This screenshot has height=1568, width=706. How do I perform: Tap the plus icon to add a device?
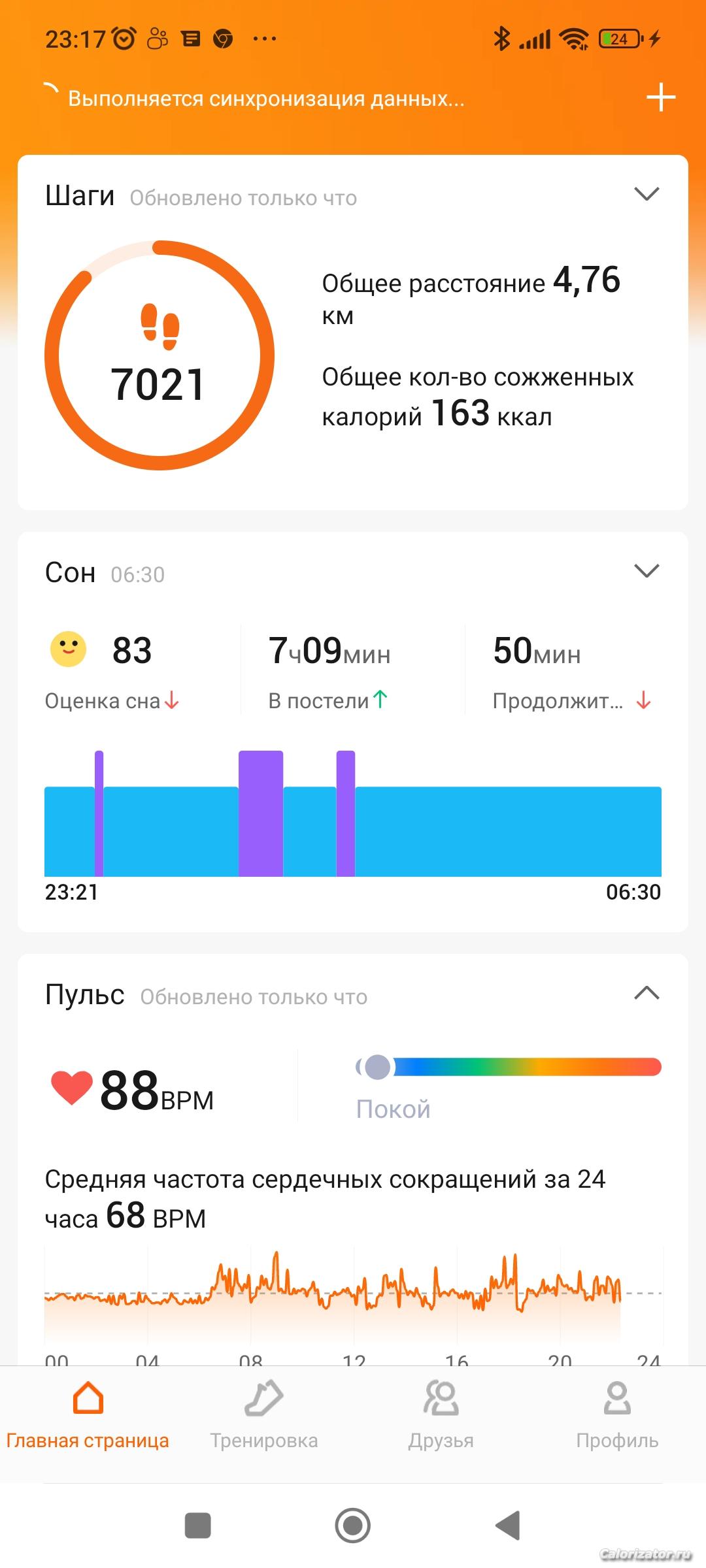pyautogui.click(x=660, y=97)
